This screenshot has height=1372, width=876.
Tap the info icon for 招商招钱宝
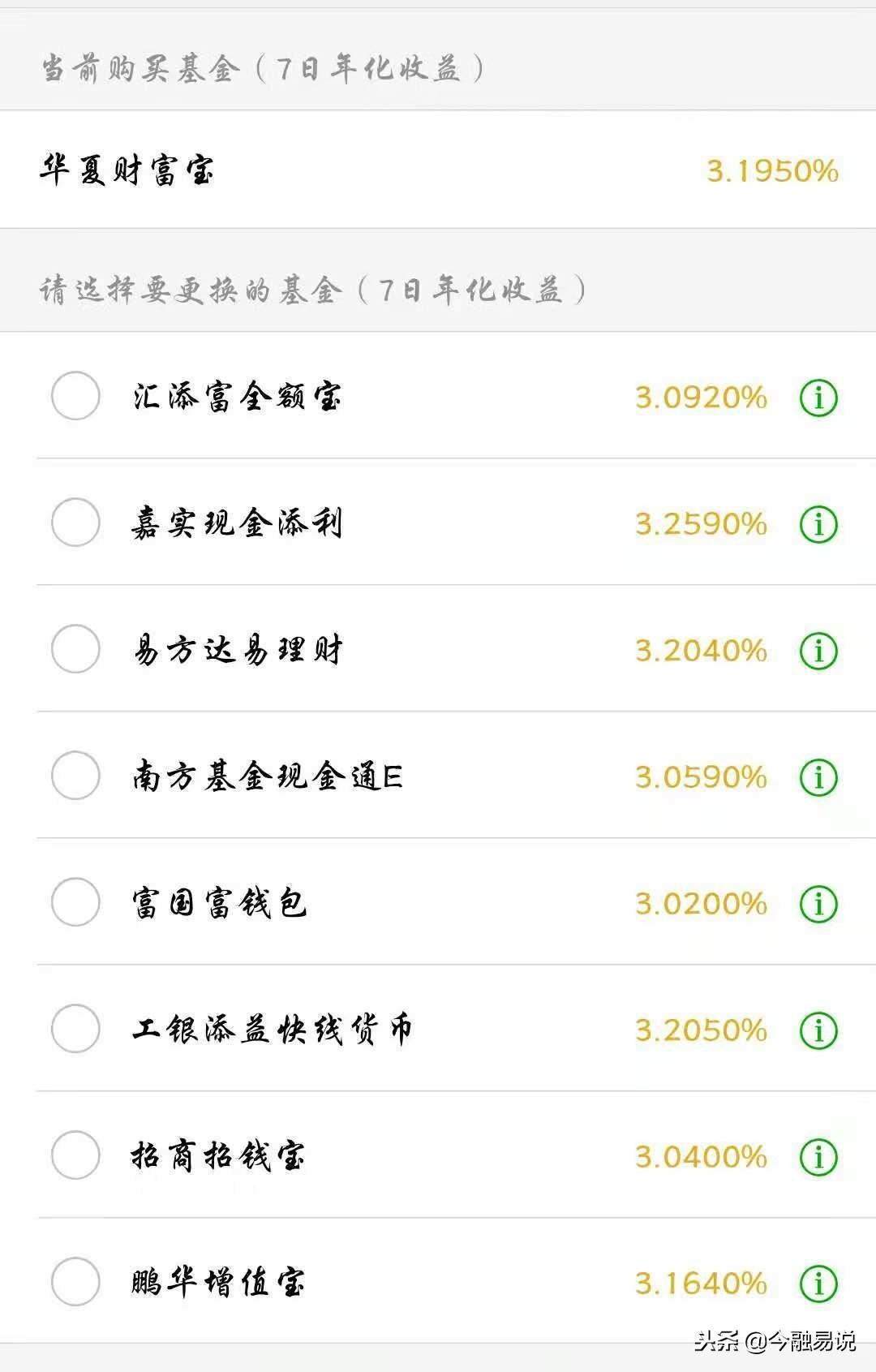click(818, 1157)
